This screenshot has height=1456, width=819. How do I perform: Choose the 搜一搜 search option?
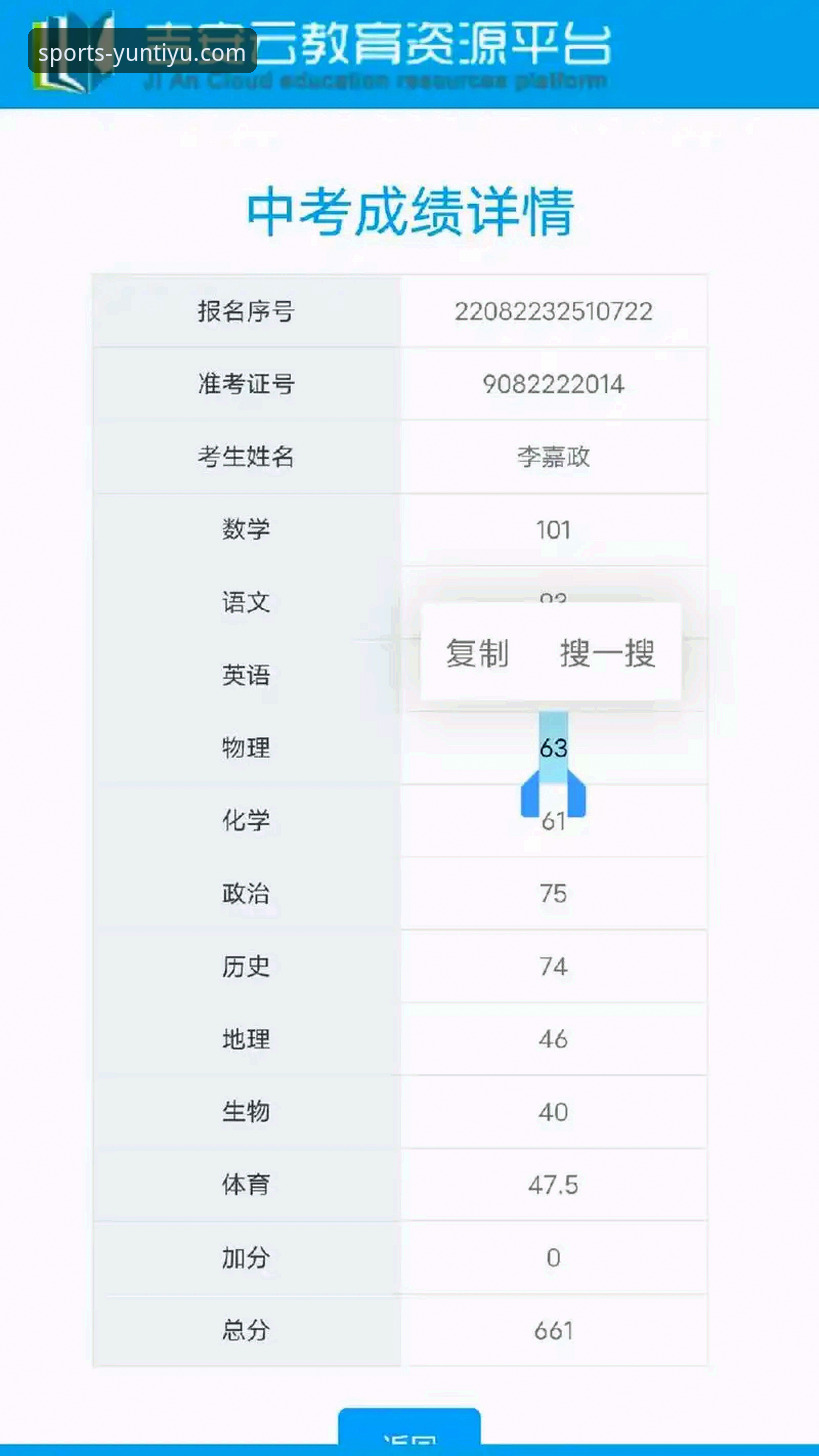click(607, 652)
